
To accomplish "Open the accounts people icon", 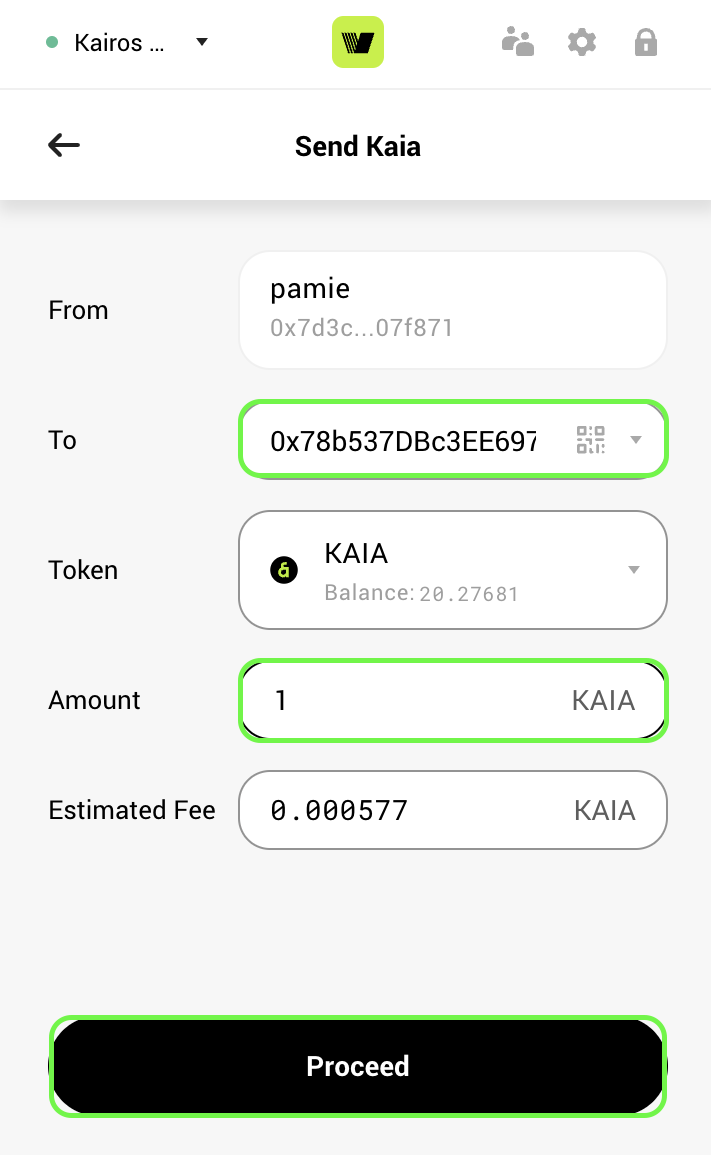I will tap(518, 42).
